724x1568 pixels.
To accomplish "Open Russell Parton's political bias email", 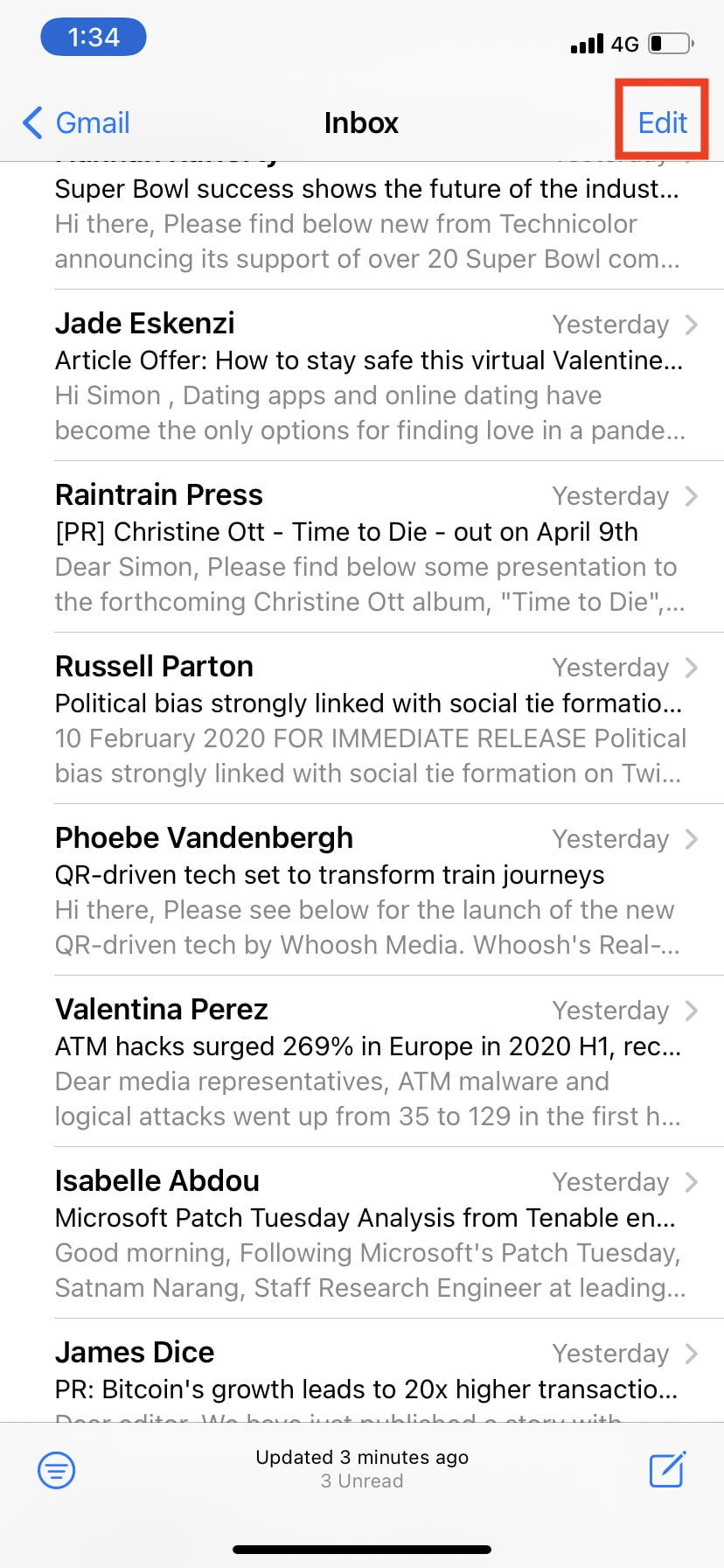I will click(x=367, y=719).
